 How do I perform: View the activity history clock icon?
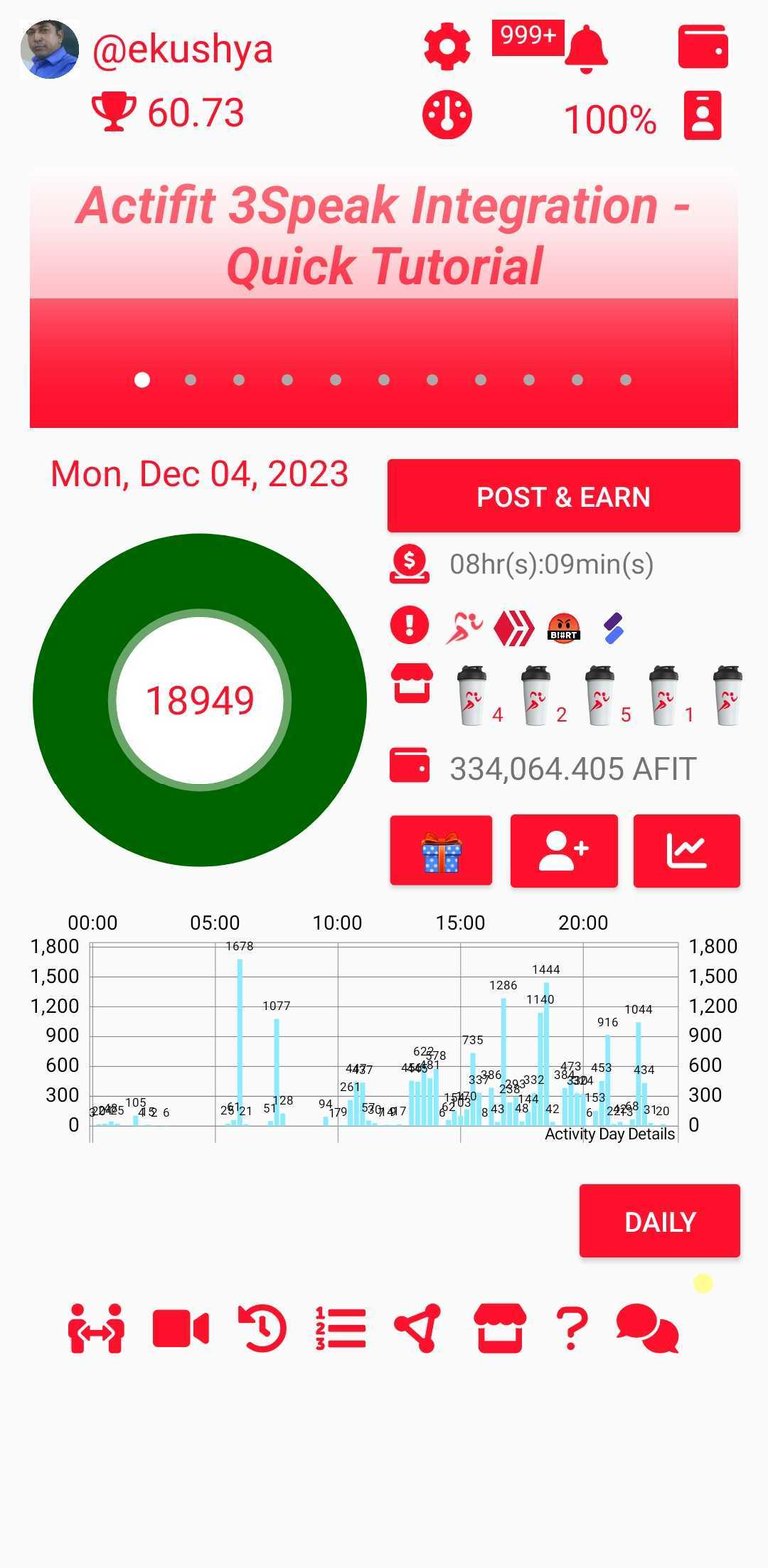(x=262, y=1329)
